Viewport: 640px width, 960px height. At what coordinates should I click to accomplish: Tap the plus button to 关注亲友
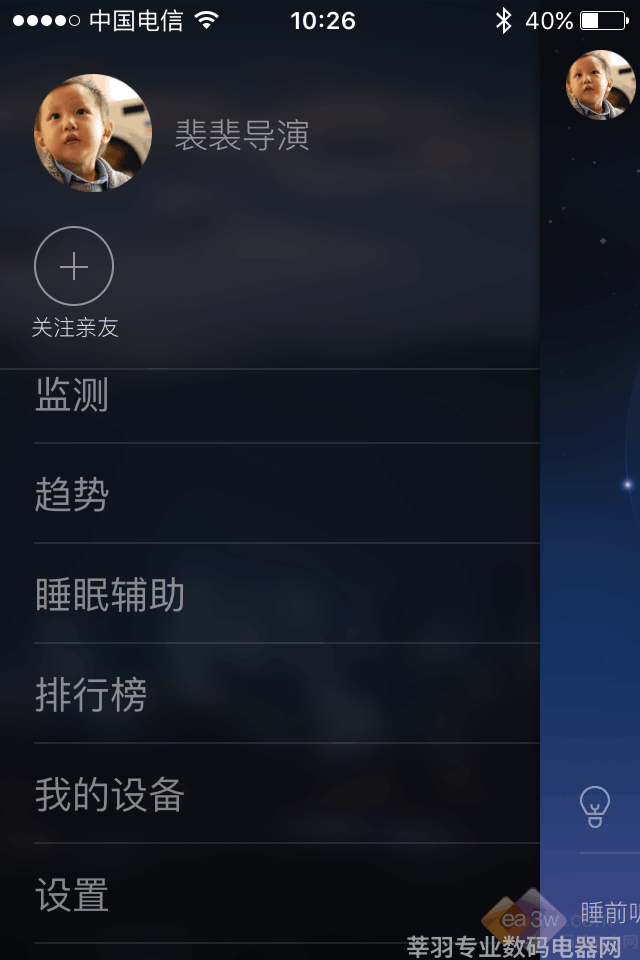tap(74, 266)
